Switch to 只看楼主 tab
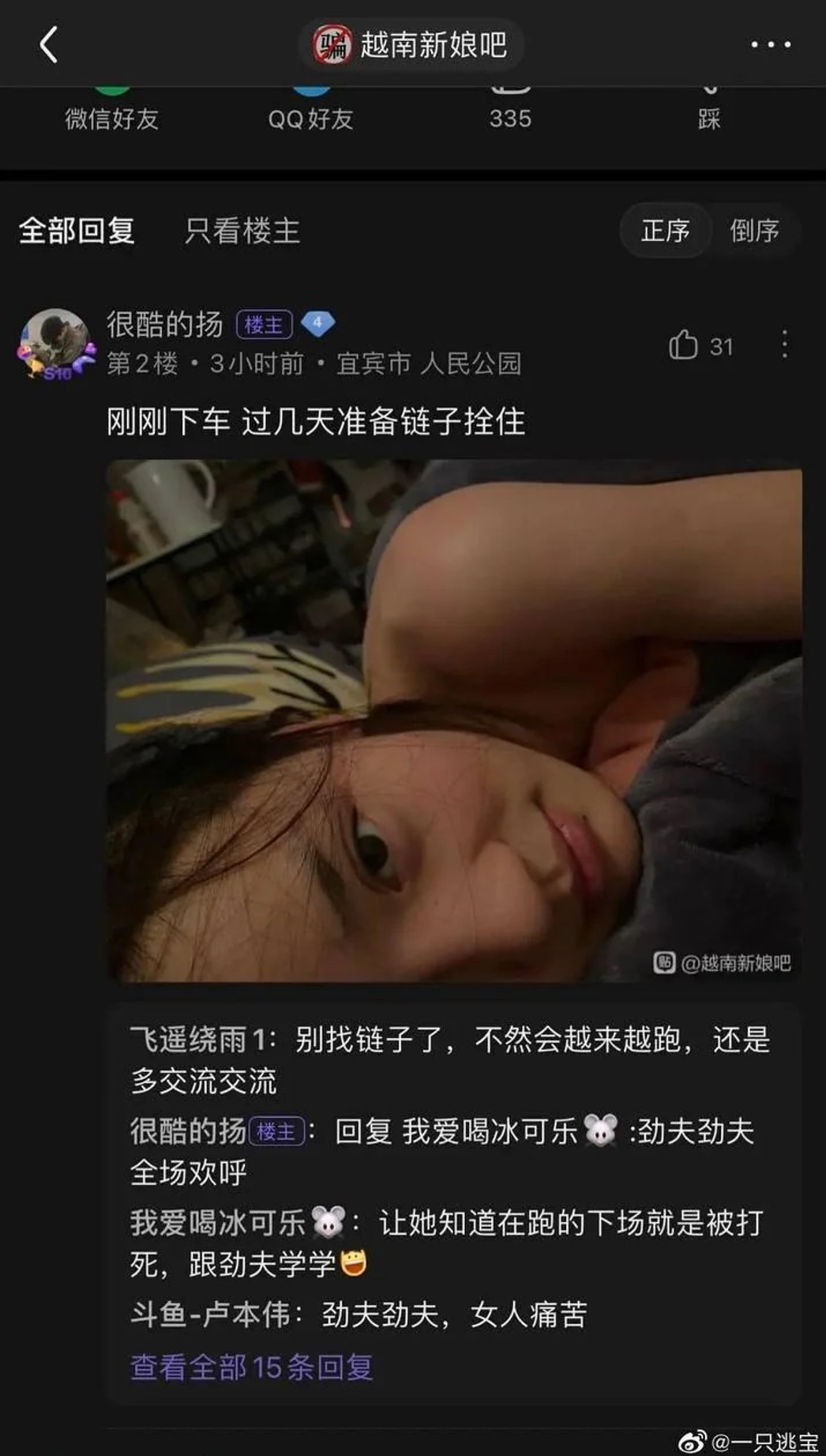The image size is (826, 1456). (242, 231)
